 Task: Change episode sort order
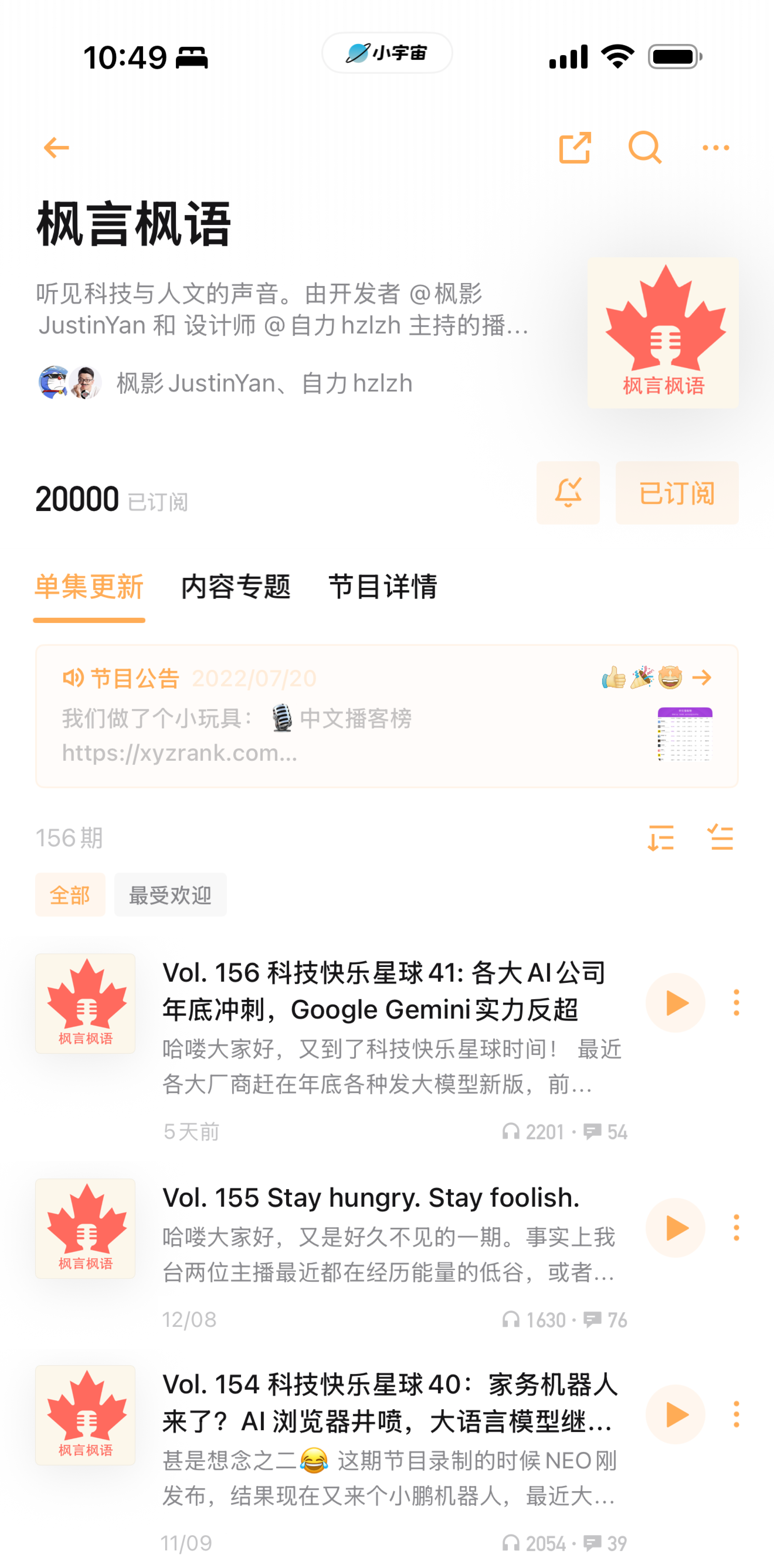click(x=661, y=837)
